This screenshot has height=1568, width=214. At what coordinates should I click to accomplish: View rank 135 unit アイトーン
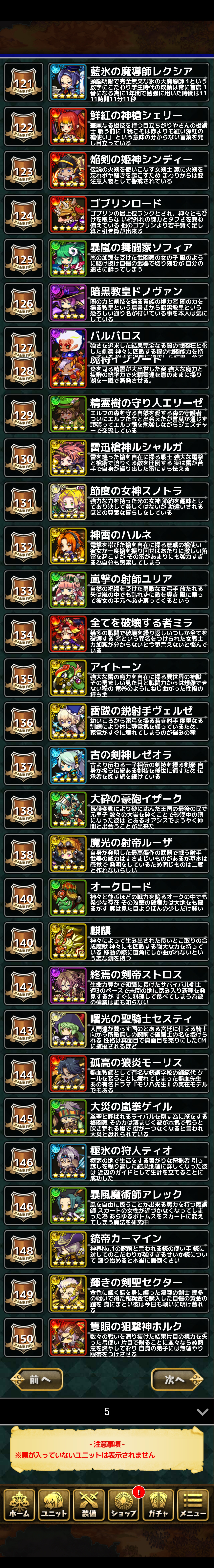(129, 677)
